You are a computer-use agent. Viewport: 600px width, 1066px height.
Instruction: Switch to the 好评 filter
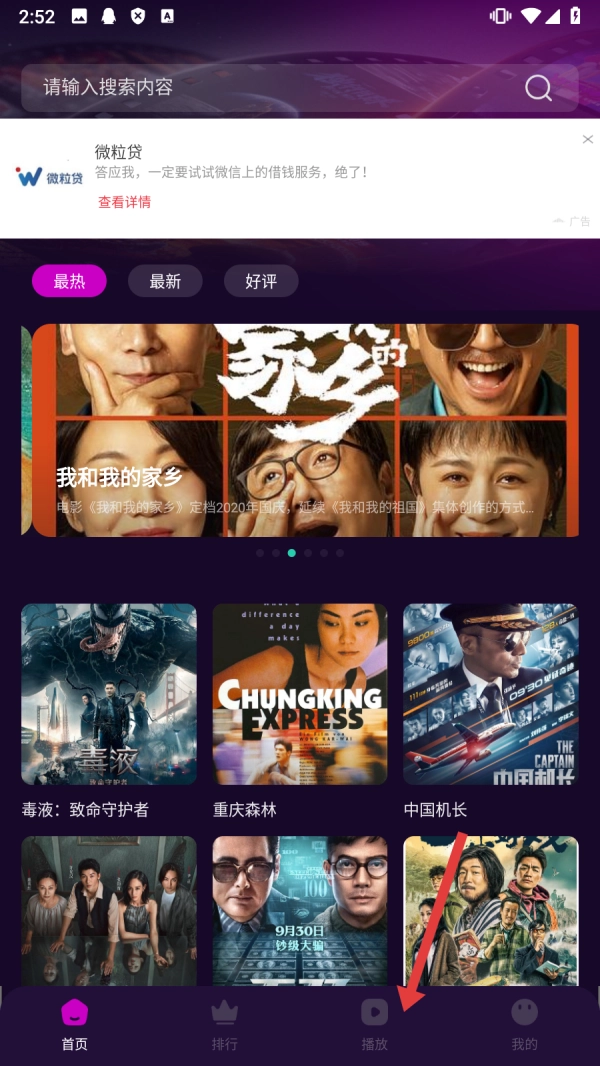260,282
